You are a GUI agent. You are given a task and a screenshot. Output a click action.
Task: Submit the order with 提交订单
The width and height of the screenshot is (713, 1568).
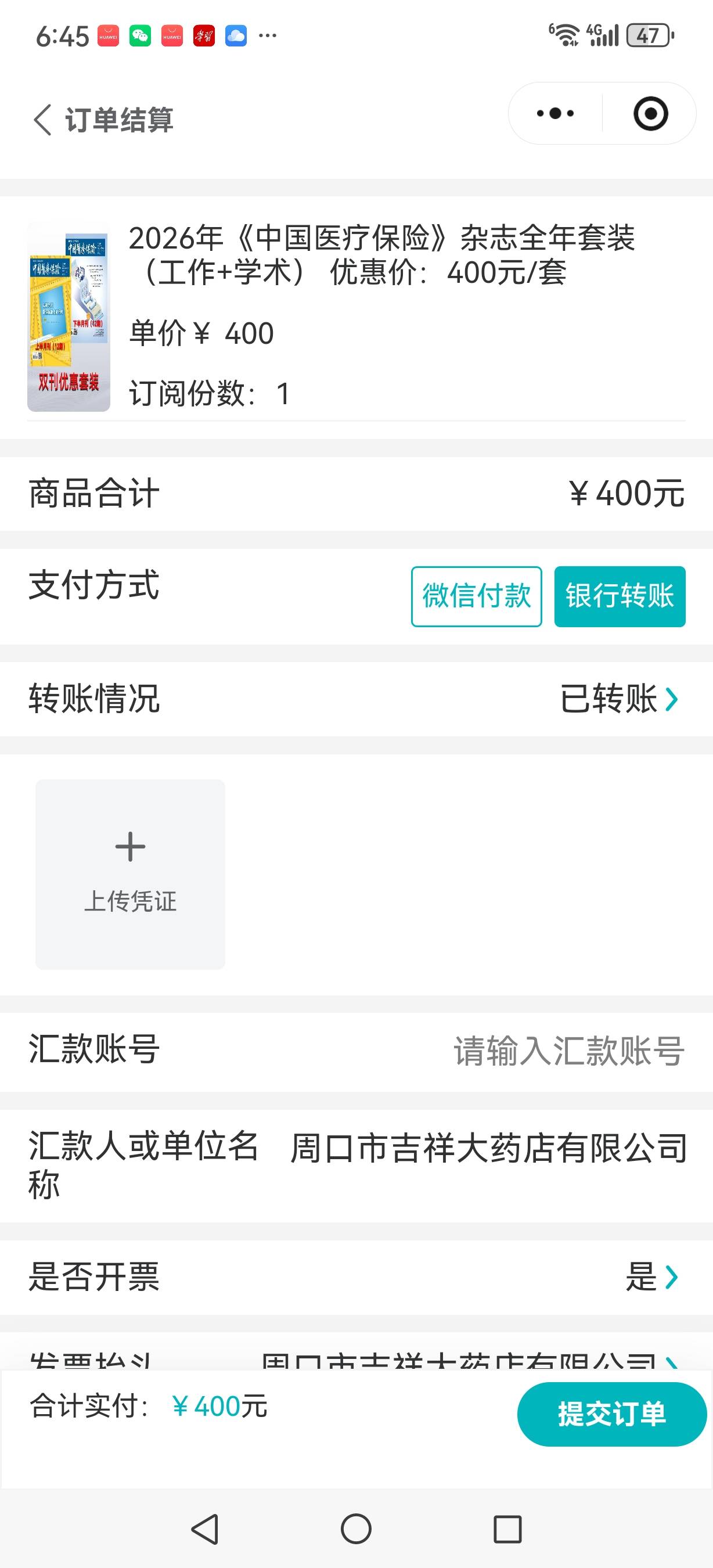pyautogui.click(x=611, y=1414)
